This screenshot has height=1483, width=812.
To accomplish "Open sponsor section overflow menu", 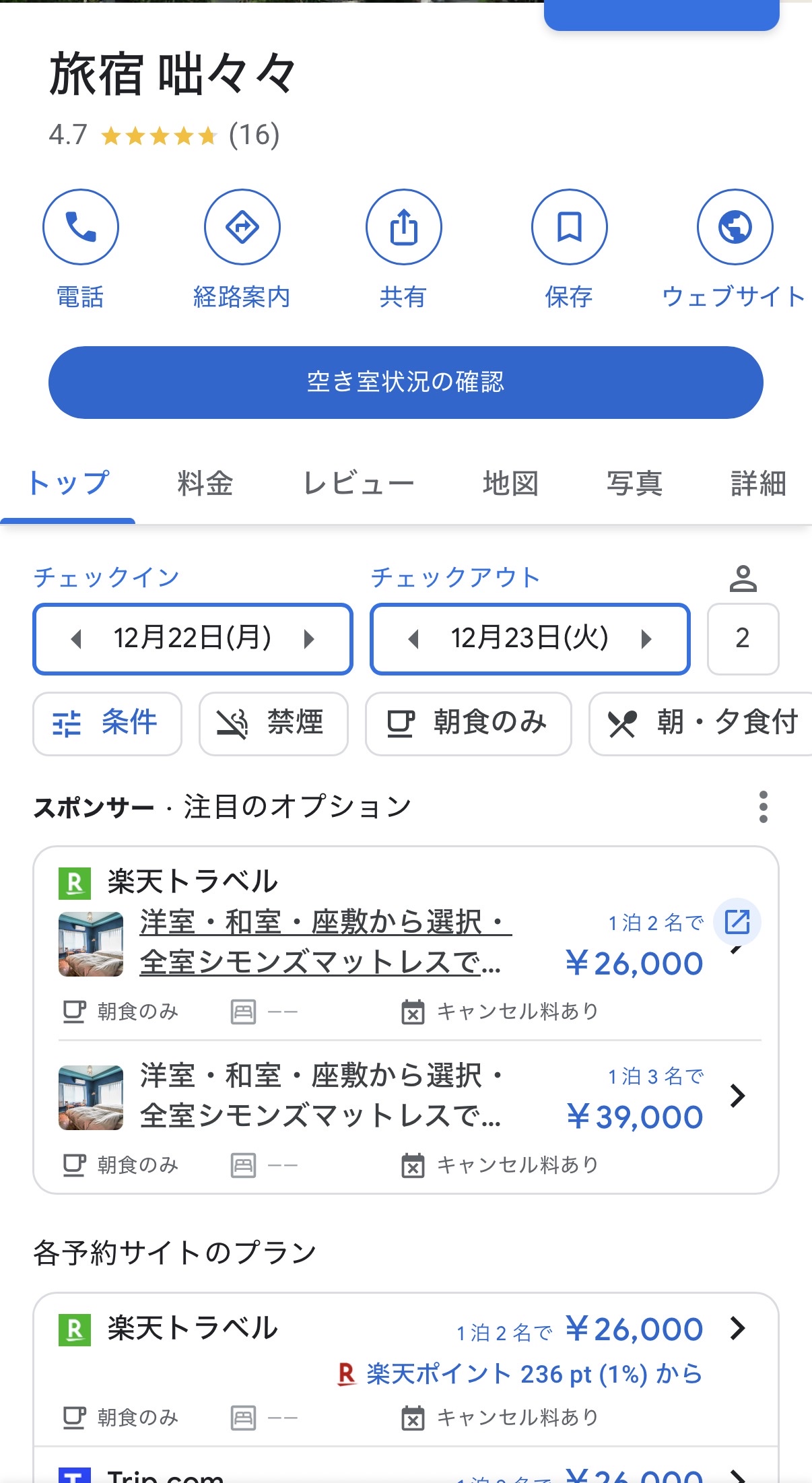I will (x=763, y=807).
